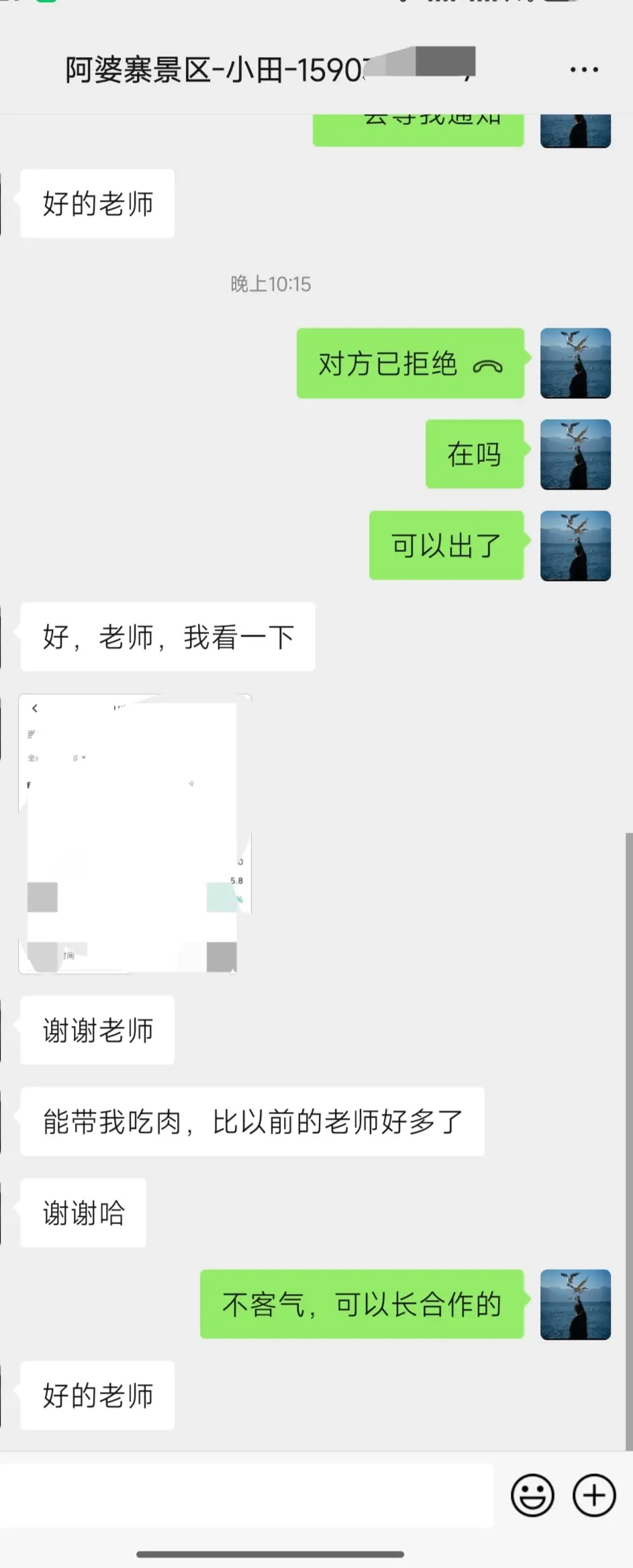The width and height of the screenshot is (633, 1568).
Task: Select the last 好的老师 bubble
Action: pyautogui.click(x=97, y=1395)
